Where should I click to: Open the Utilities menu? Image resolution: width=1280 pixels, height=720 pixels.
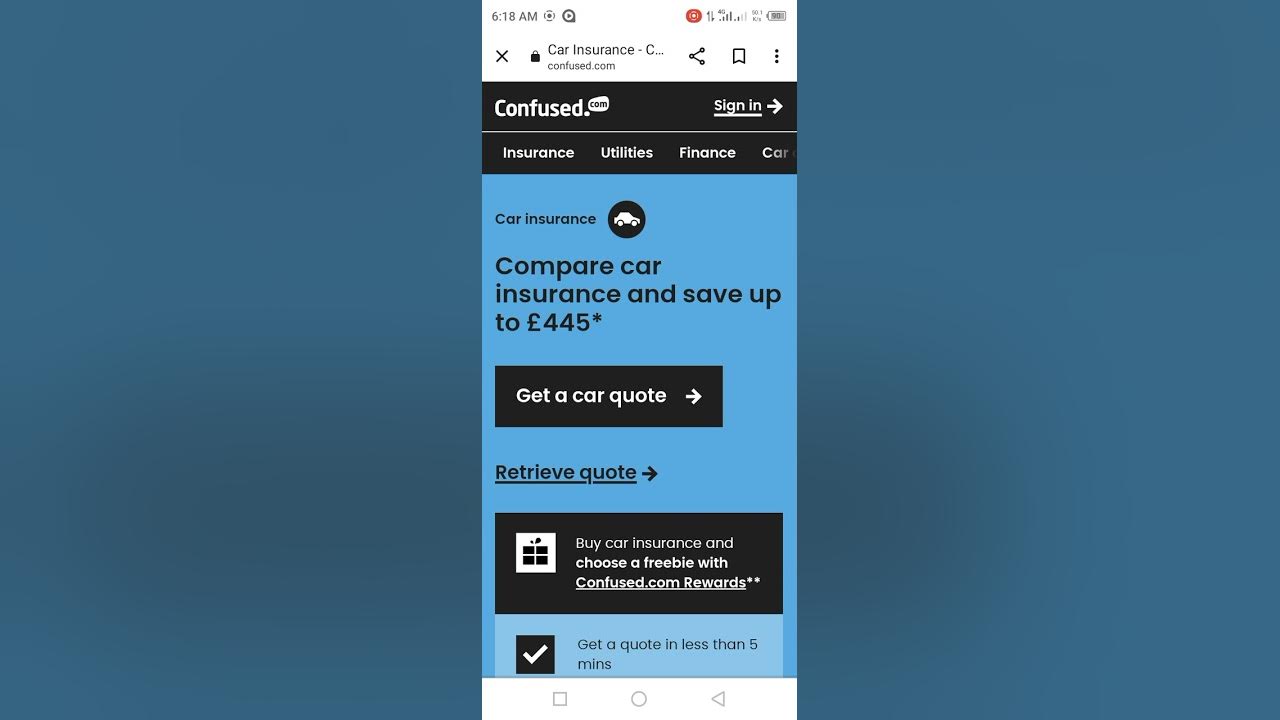pyautogui.click(x=626, y=153)
